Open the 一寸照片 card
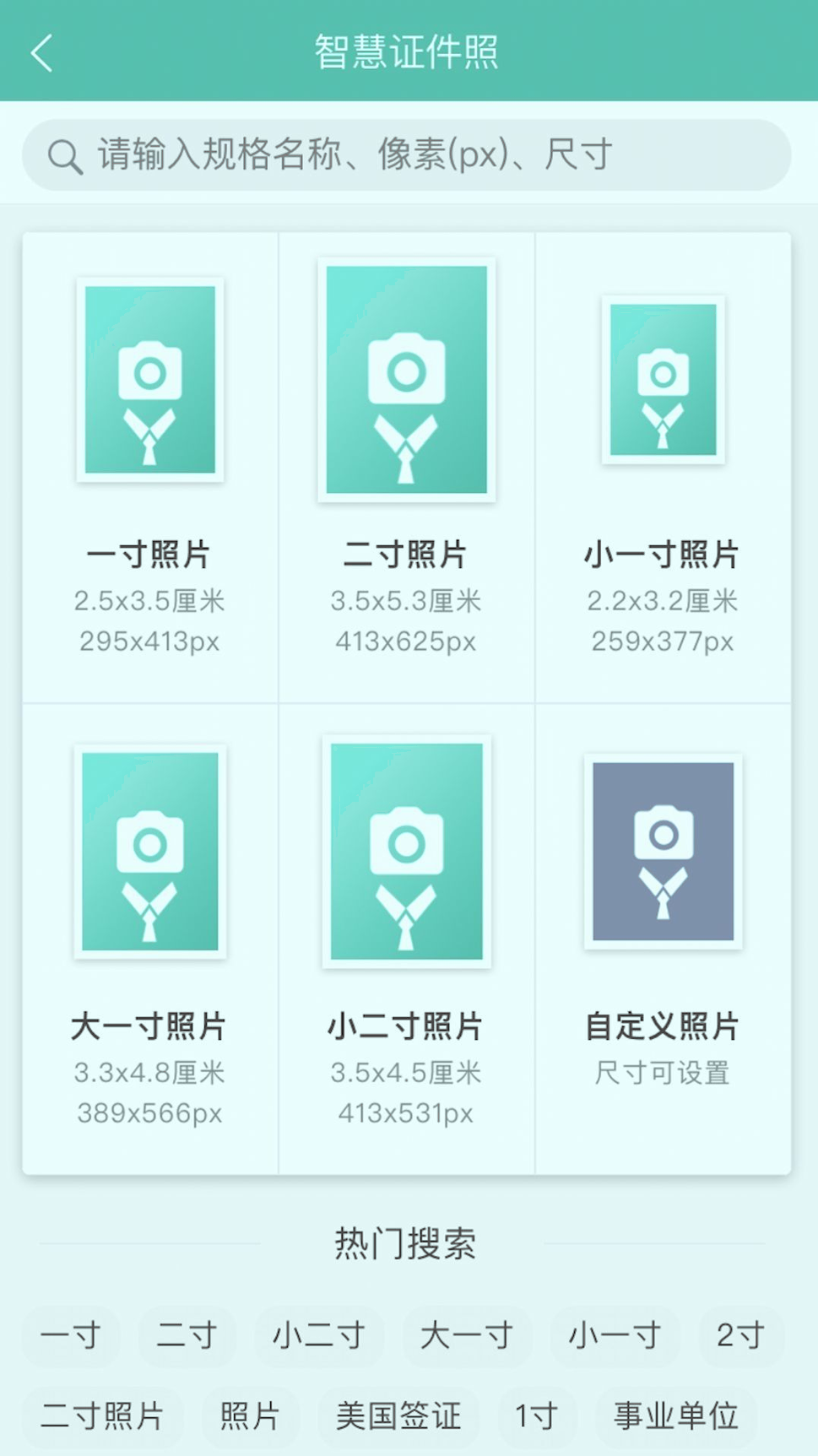The height and width of the screenshot is (1456, 818). click(x=150, y=468)
